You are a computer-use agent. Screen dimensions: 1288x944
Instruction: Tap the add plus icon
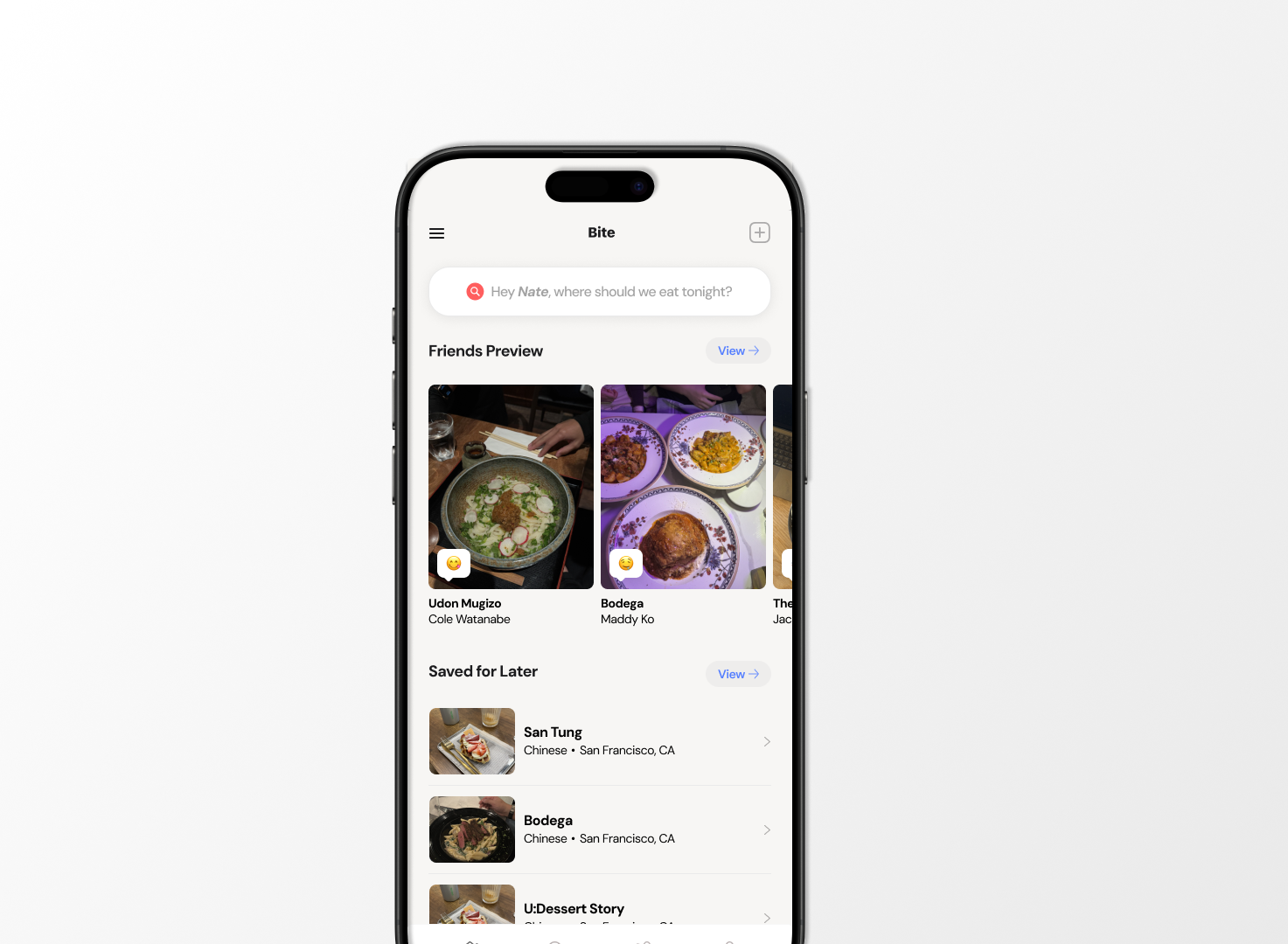pyautogui.click(x=759, y=233)
